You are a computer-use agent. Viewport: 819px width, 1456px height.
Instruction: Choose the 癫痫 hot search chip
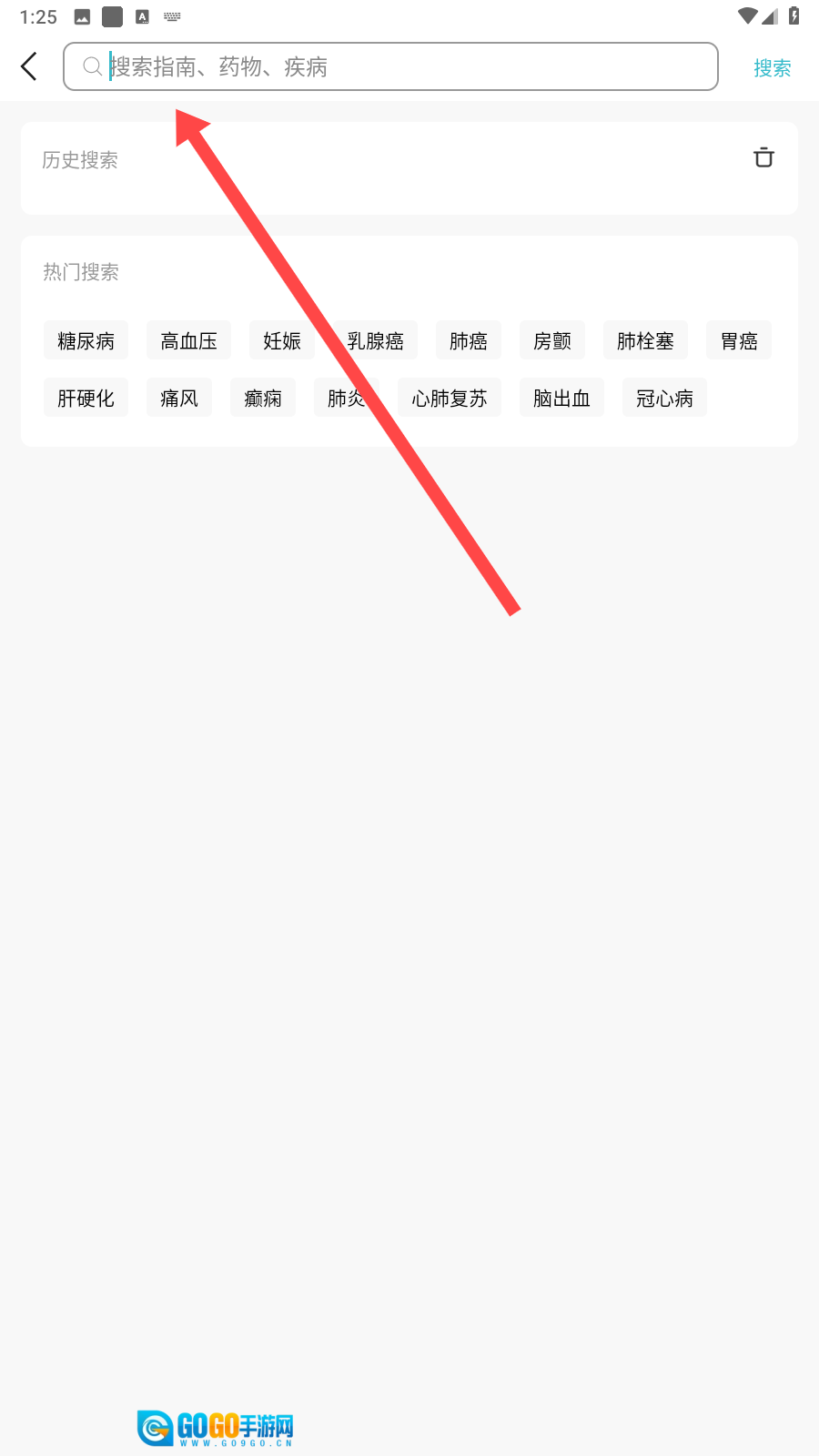(x=263, y=399)
